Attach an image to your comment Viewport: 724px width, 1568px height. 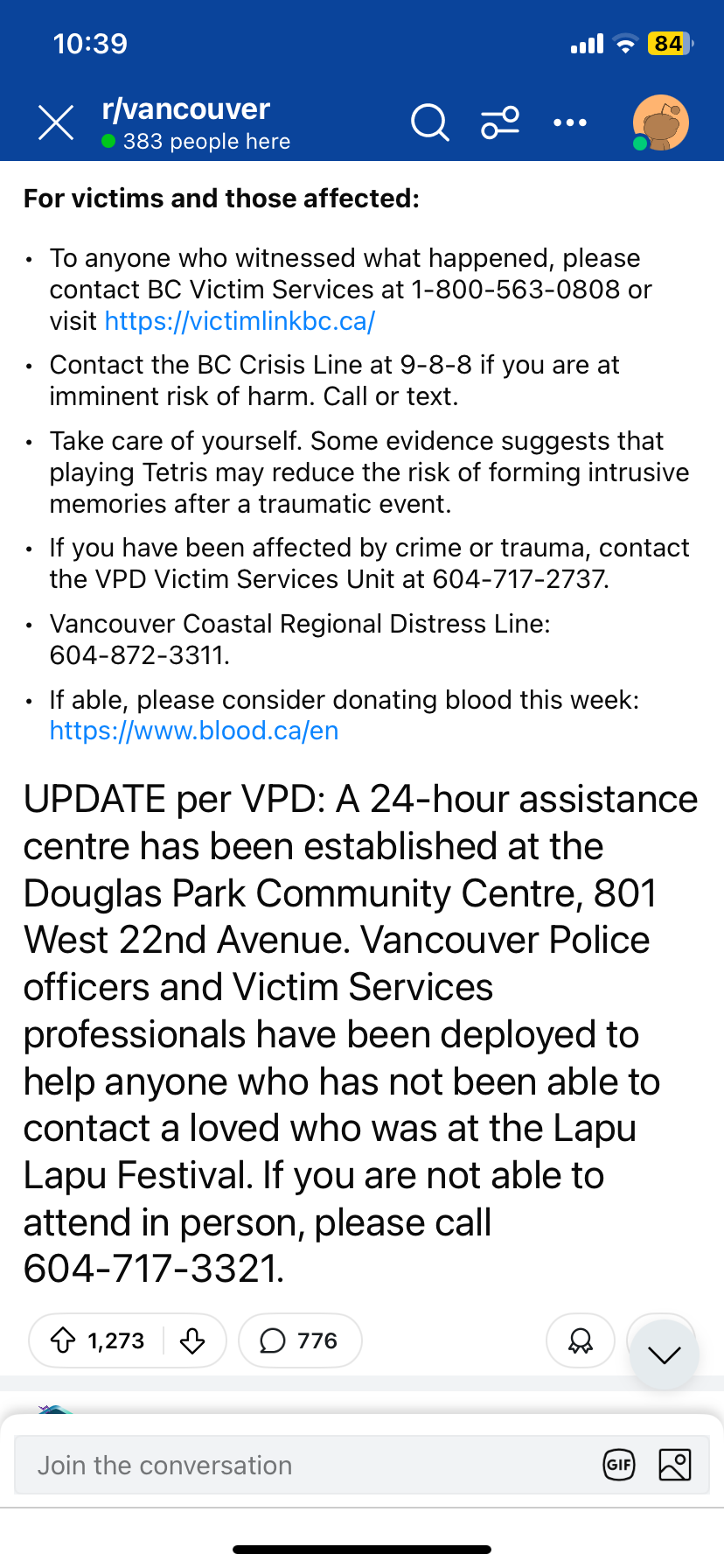674,1465
